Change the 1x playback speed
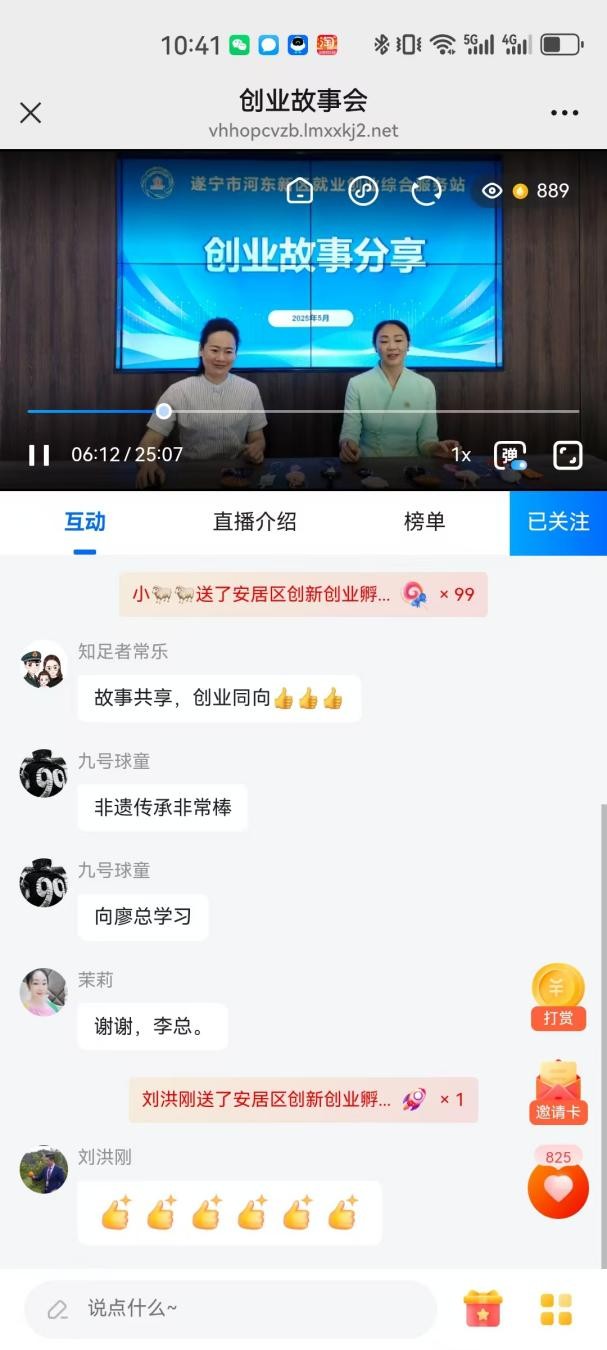The height and width of the screenshot is (1350, 607). point(461,455)
